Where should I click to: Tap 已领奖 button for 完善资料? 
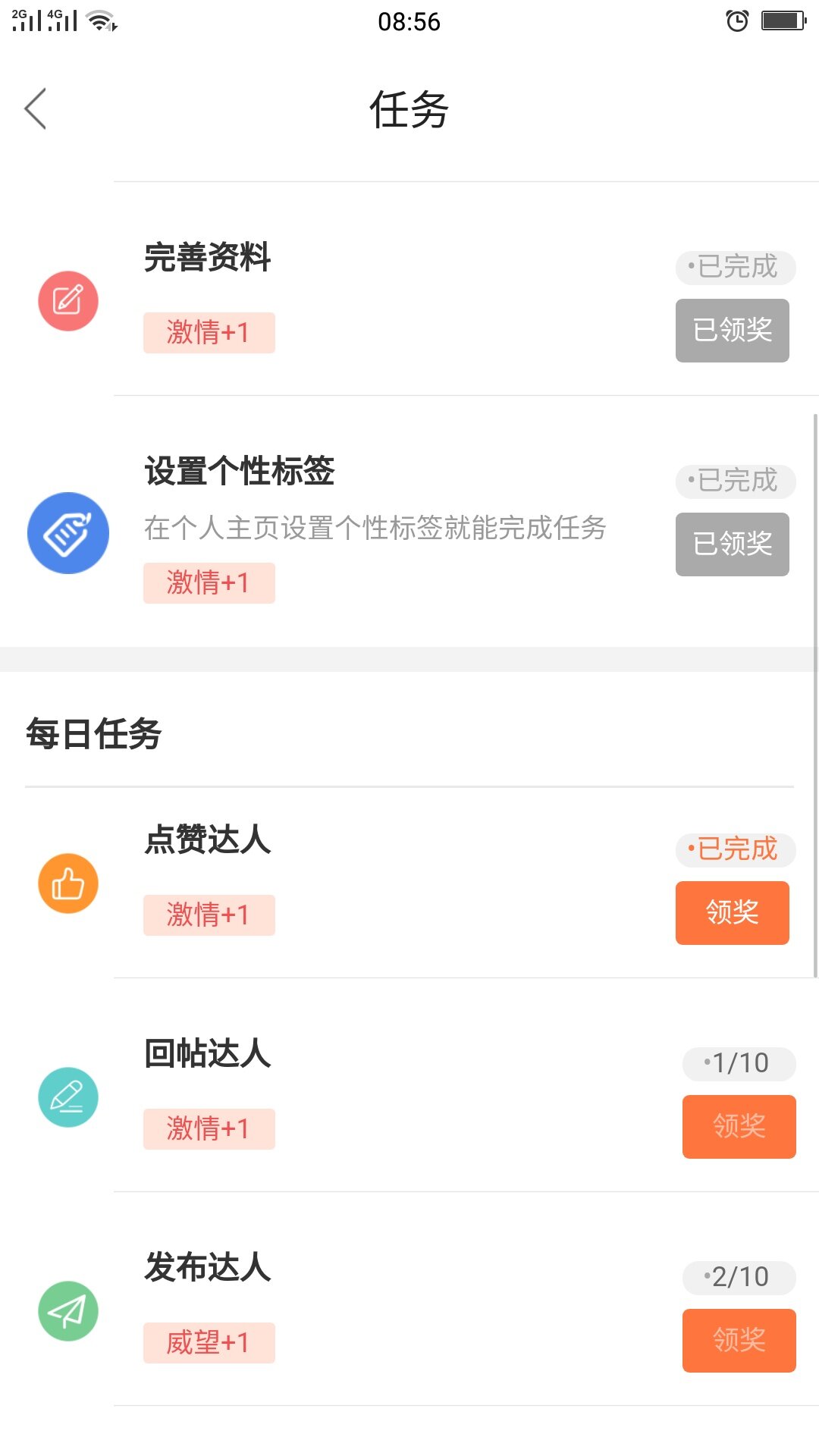(732, 331)
